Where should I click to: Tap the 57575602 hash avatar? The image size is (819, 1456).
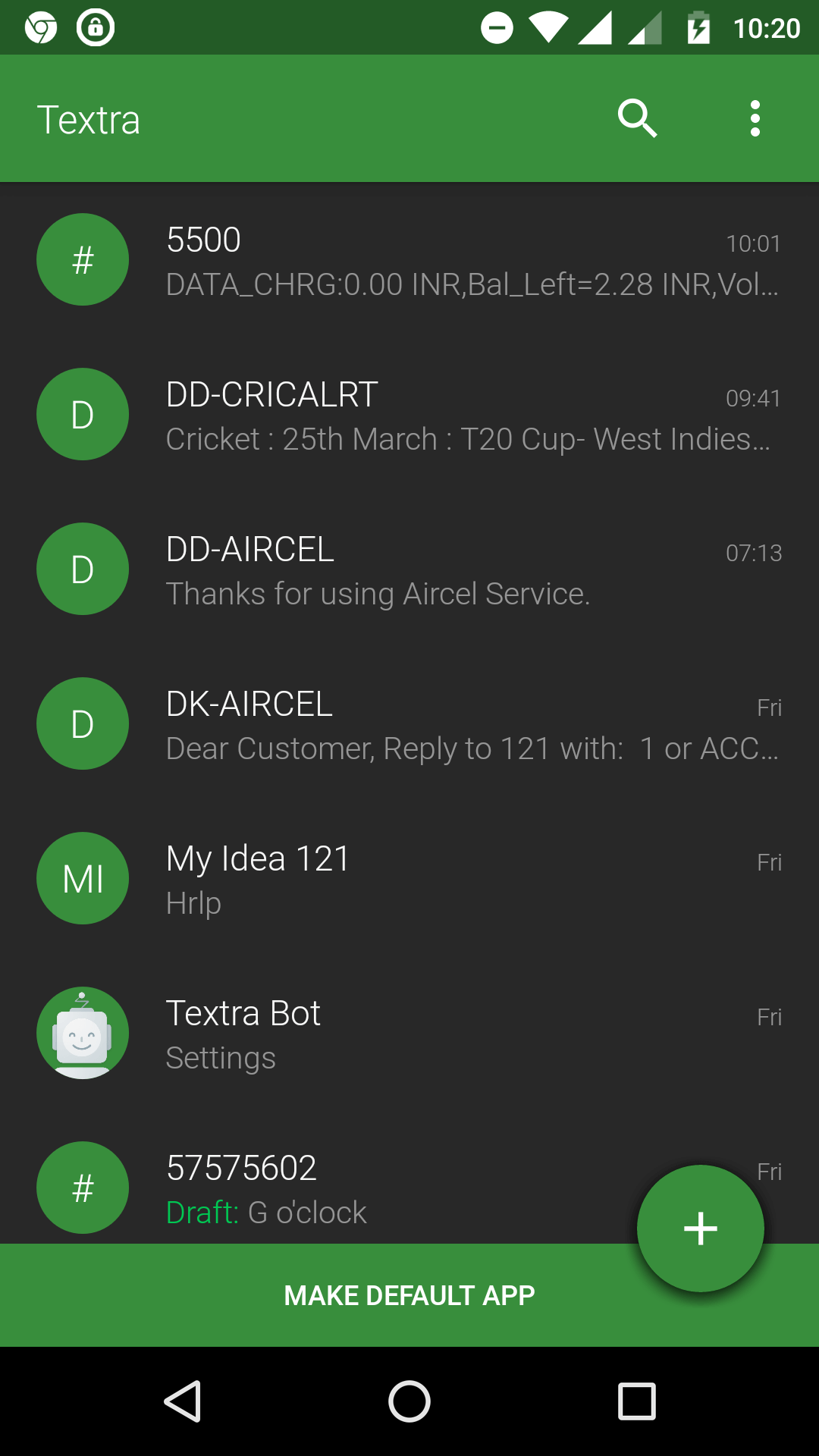(82, 1188)
